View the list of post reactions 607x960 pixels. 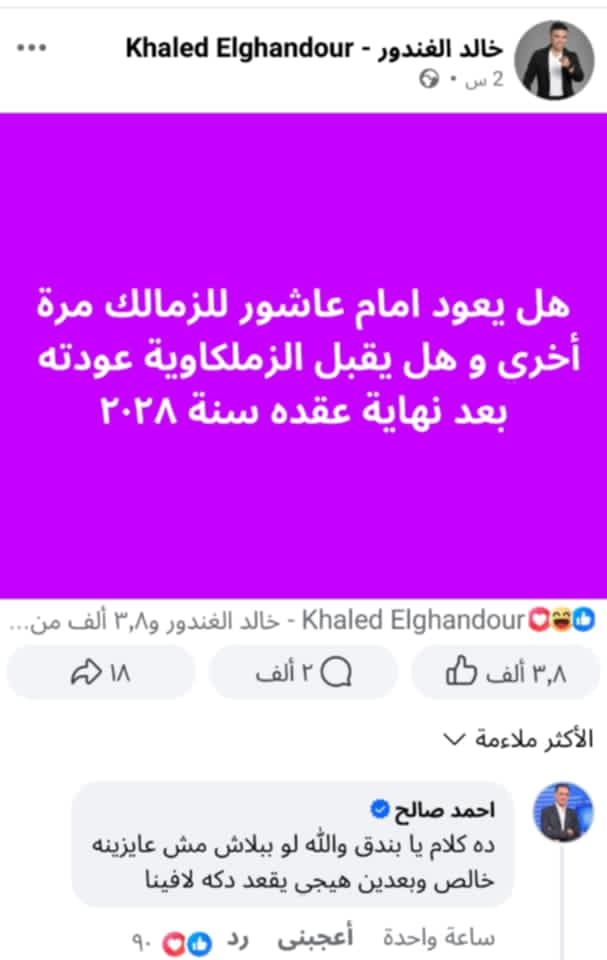tap(300, 620)
